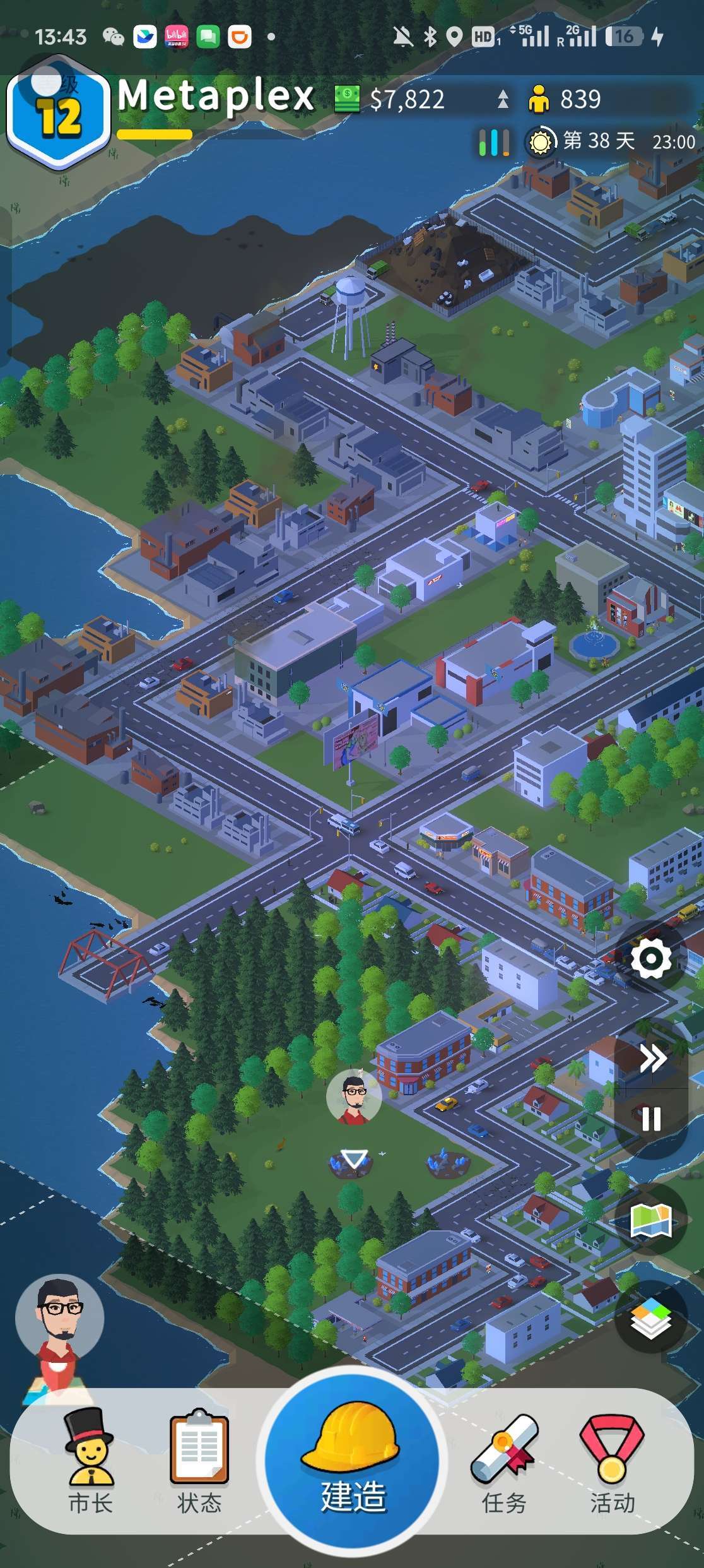
Task: Tap the advisor marker beside the forest
Action: (x=354, y=1097)
